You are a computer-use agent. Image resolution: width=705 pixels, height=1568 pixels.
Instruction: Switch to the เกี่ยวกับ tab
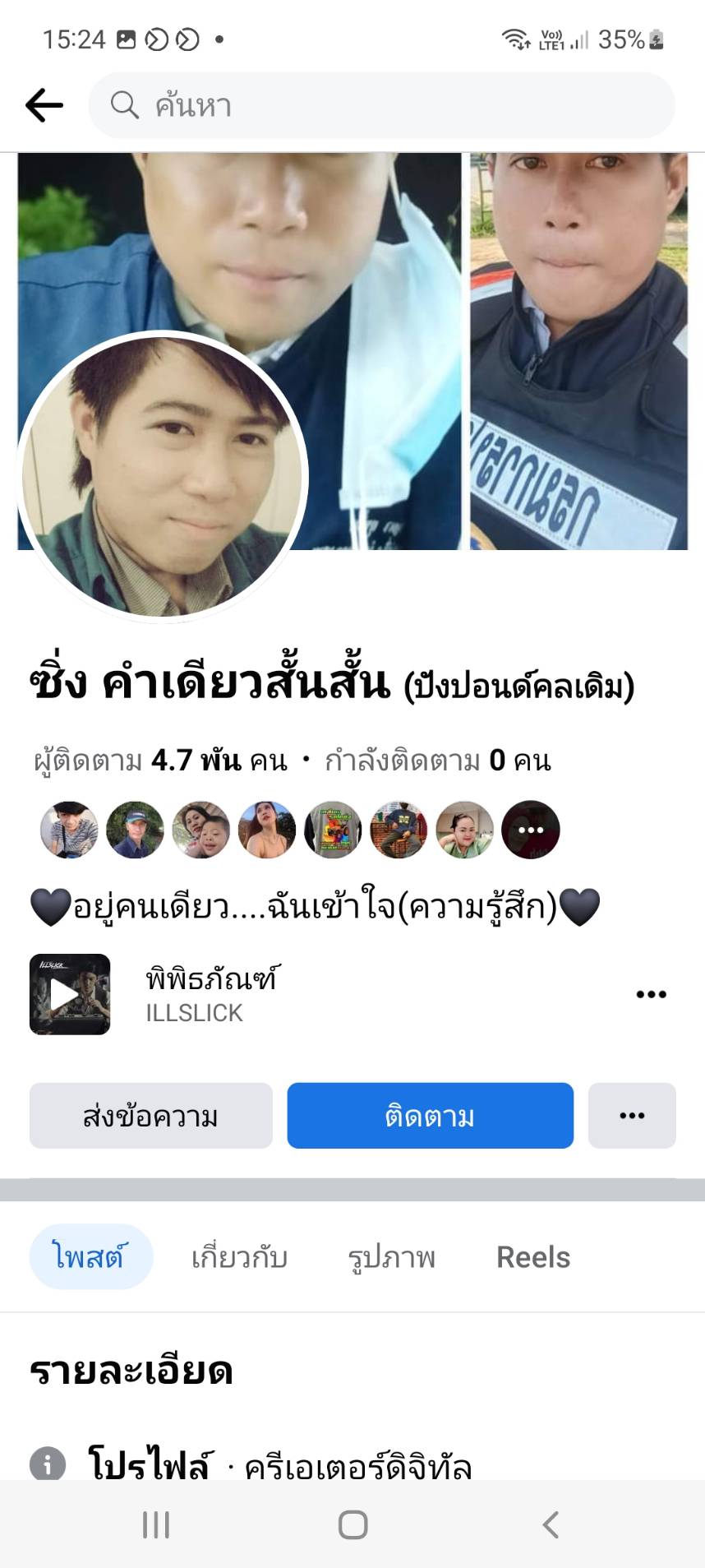click(x=239, y=1256)
